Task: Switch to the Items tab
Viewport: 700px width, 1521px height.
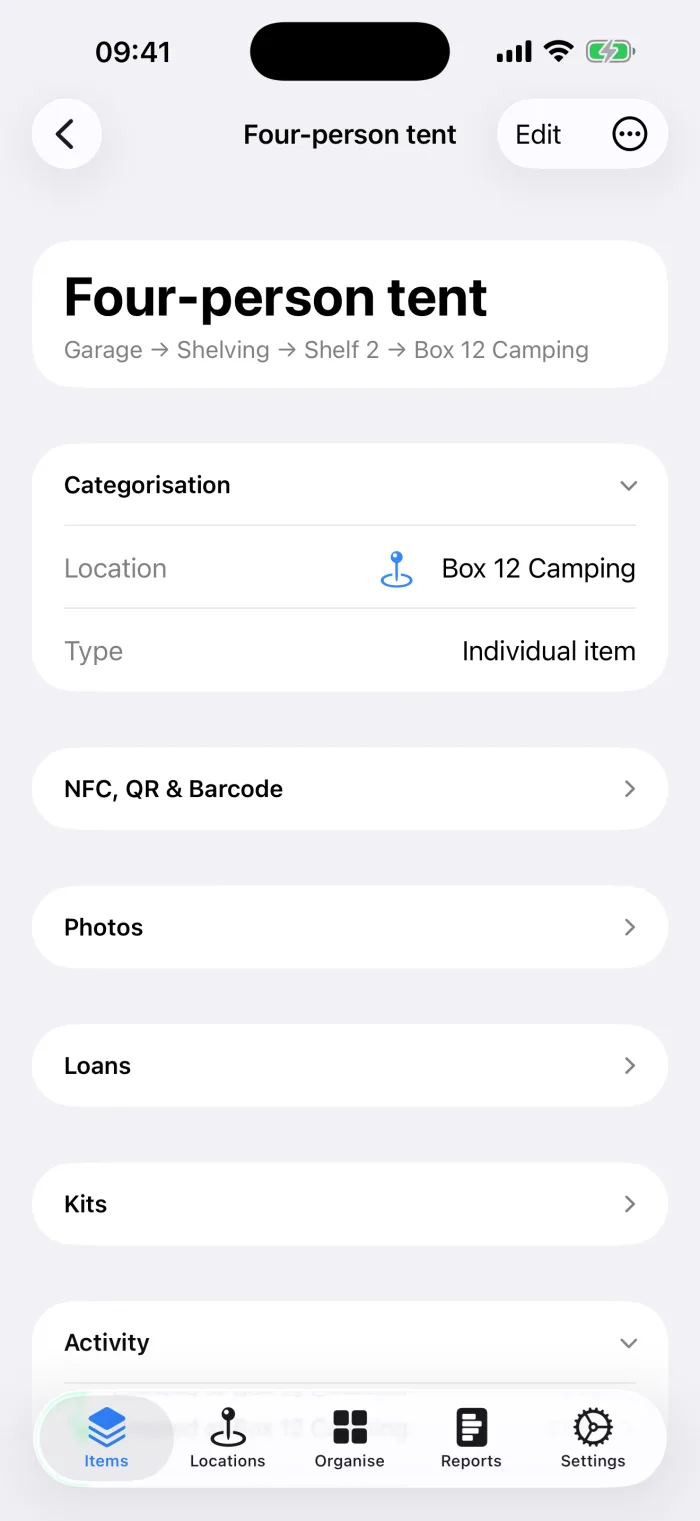Action: pyautogui.click(x=106, y=1438)
